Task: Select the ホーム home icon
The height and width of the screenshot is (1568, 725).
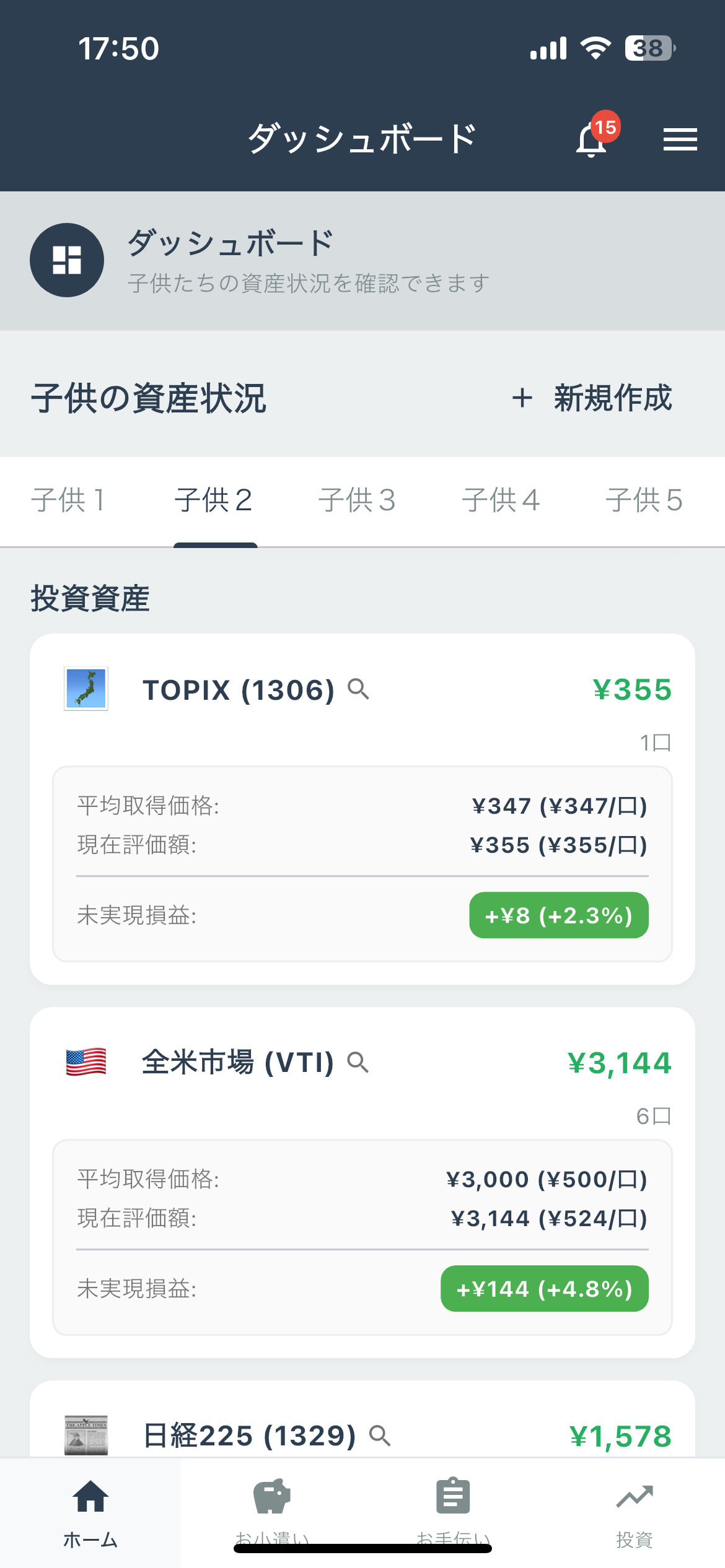Action: tap(90, 1496)
